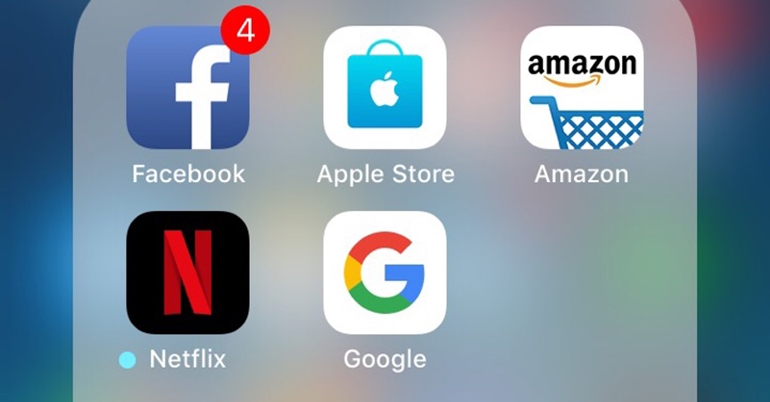Start the Netflix app
Screen dimensions: 770x402
click(188, 273)
